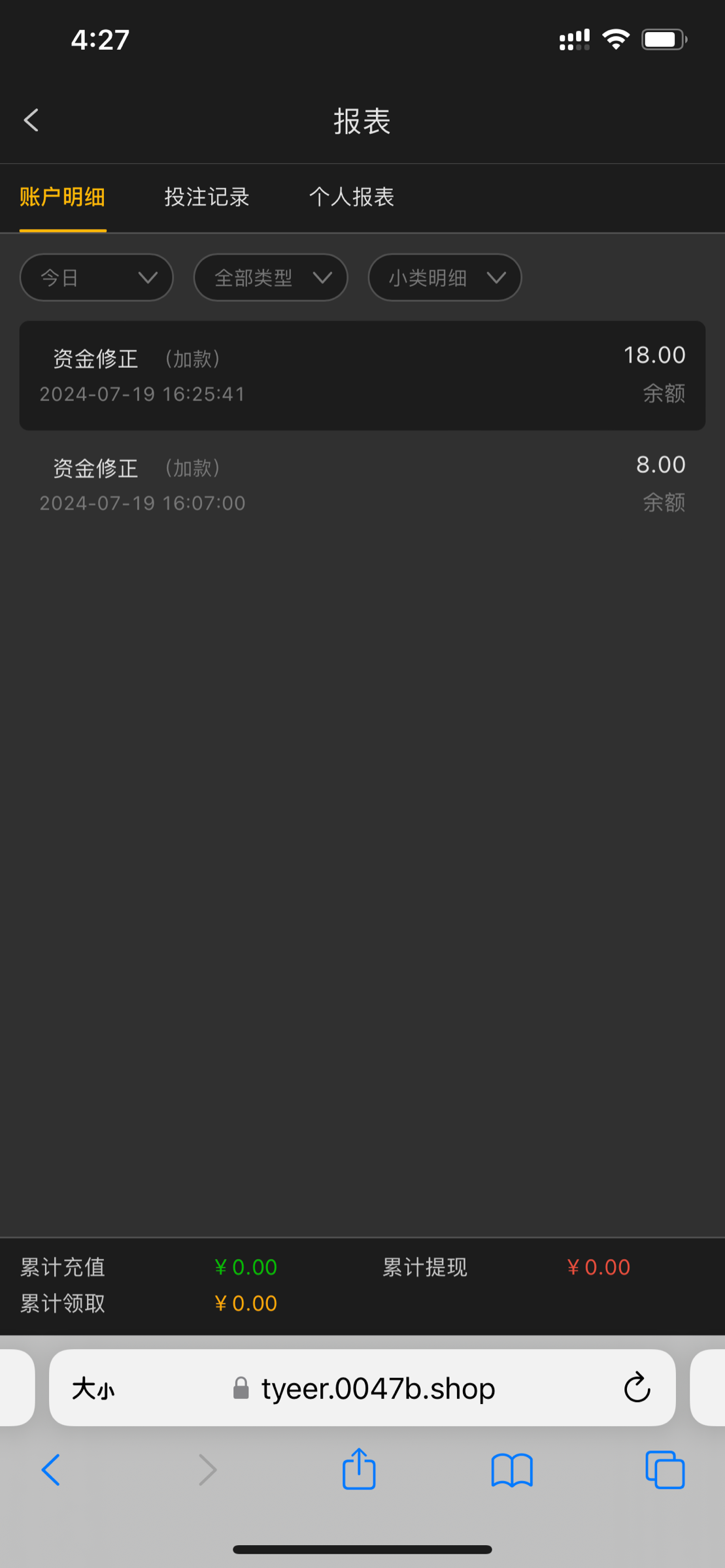This screenshot has width=725, height=1568.
Task: Open the 8.00 资金修正 record
Action: [362, 484]
